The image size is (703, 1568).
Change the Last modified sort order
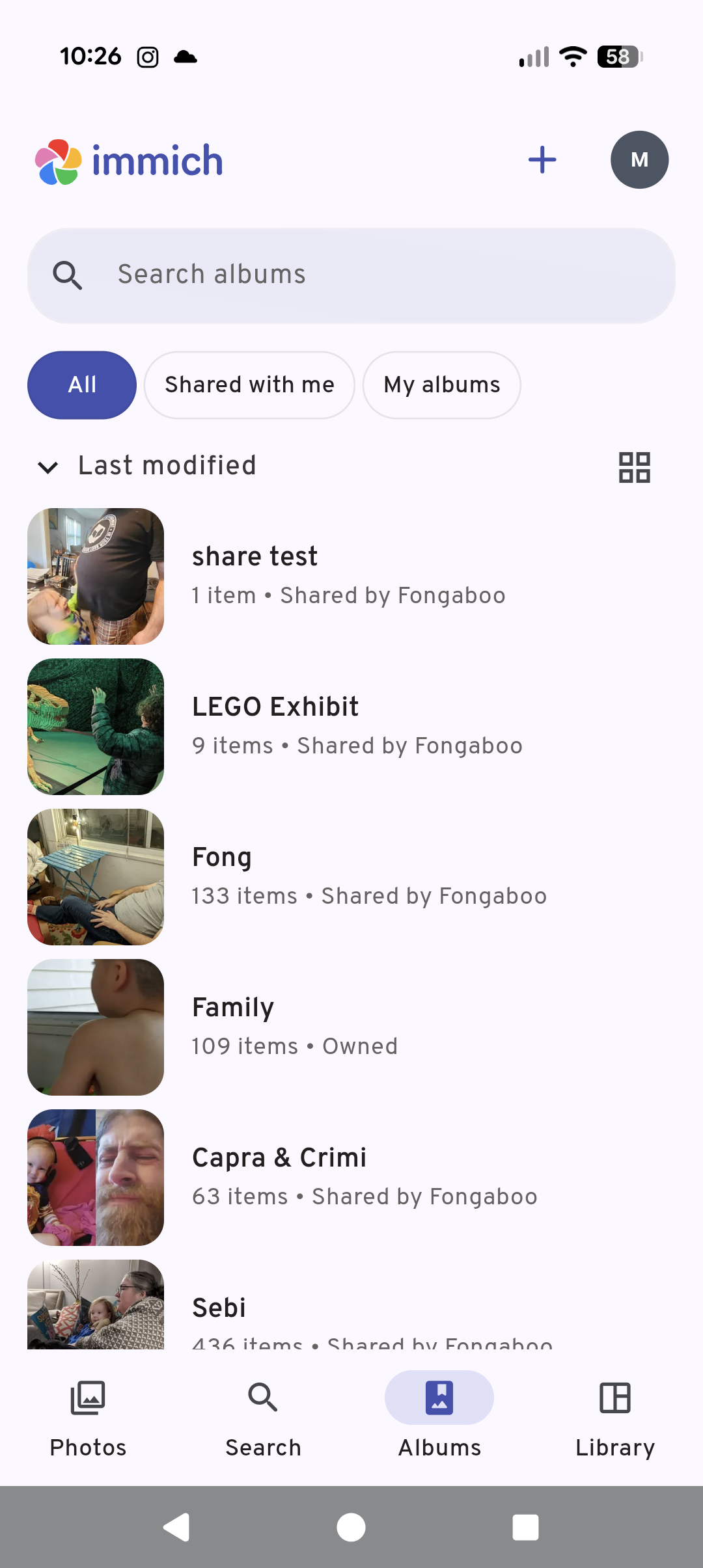pos(148,466)
